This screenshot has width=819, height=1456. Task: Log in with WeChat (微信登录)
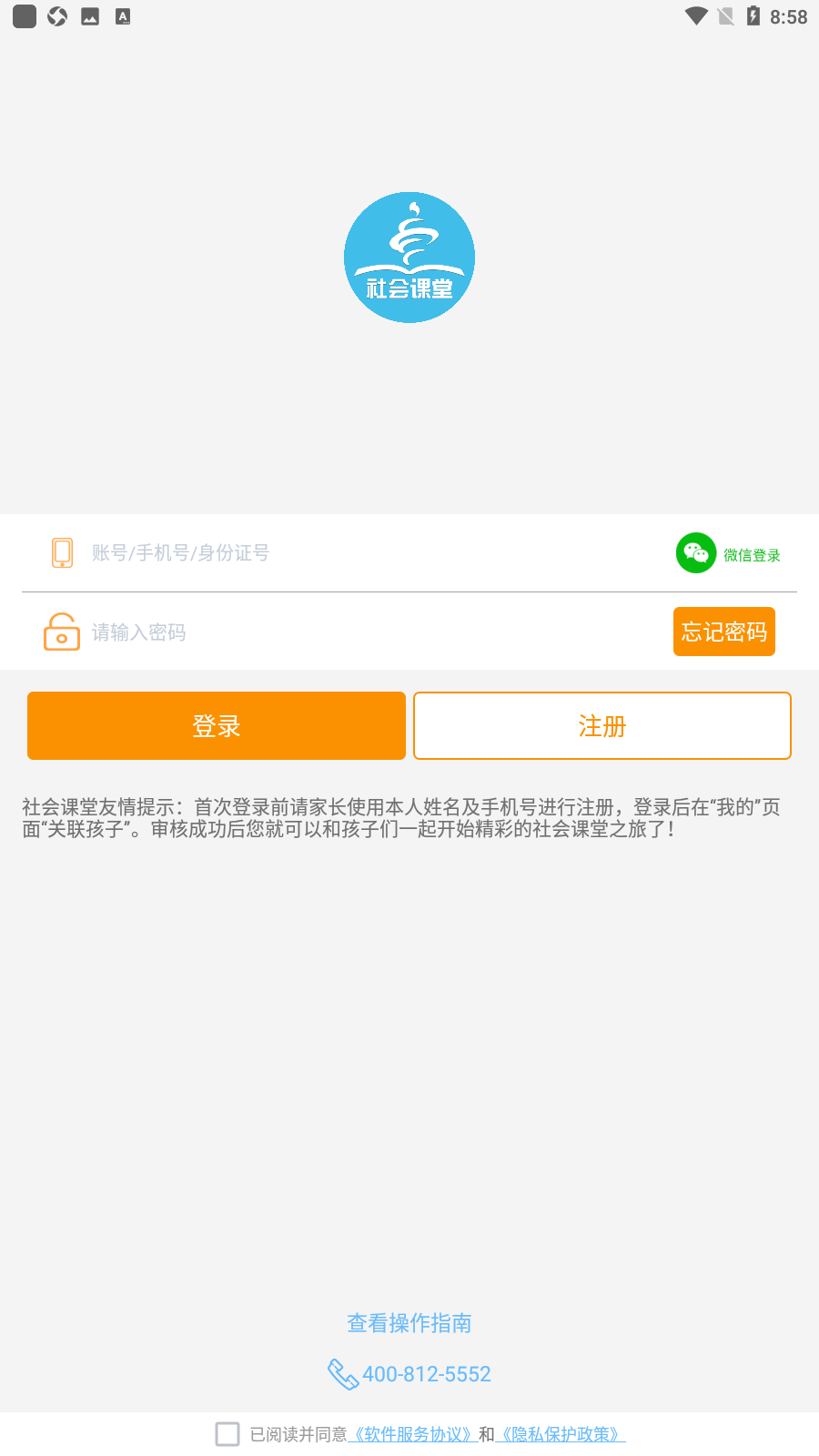tap(729, 553)
